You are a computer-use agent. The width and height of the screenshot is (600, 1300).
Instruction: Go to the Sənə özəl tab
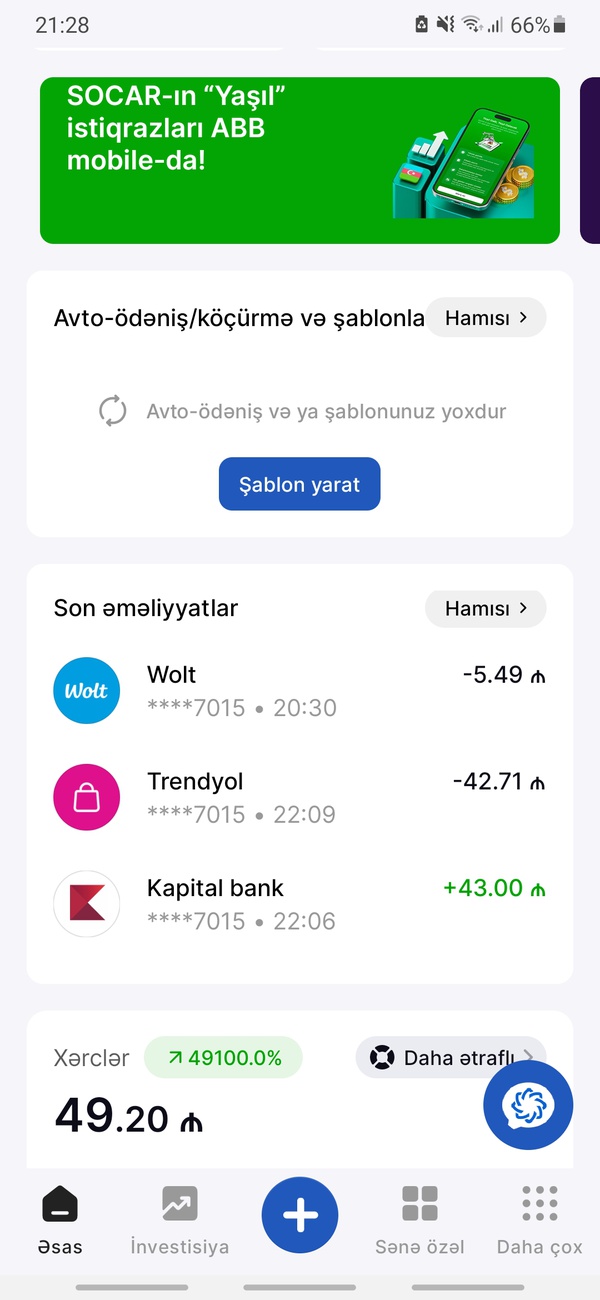pos(420,1220)
